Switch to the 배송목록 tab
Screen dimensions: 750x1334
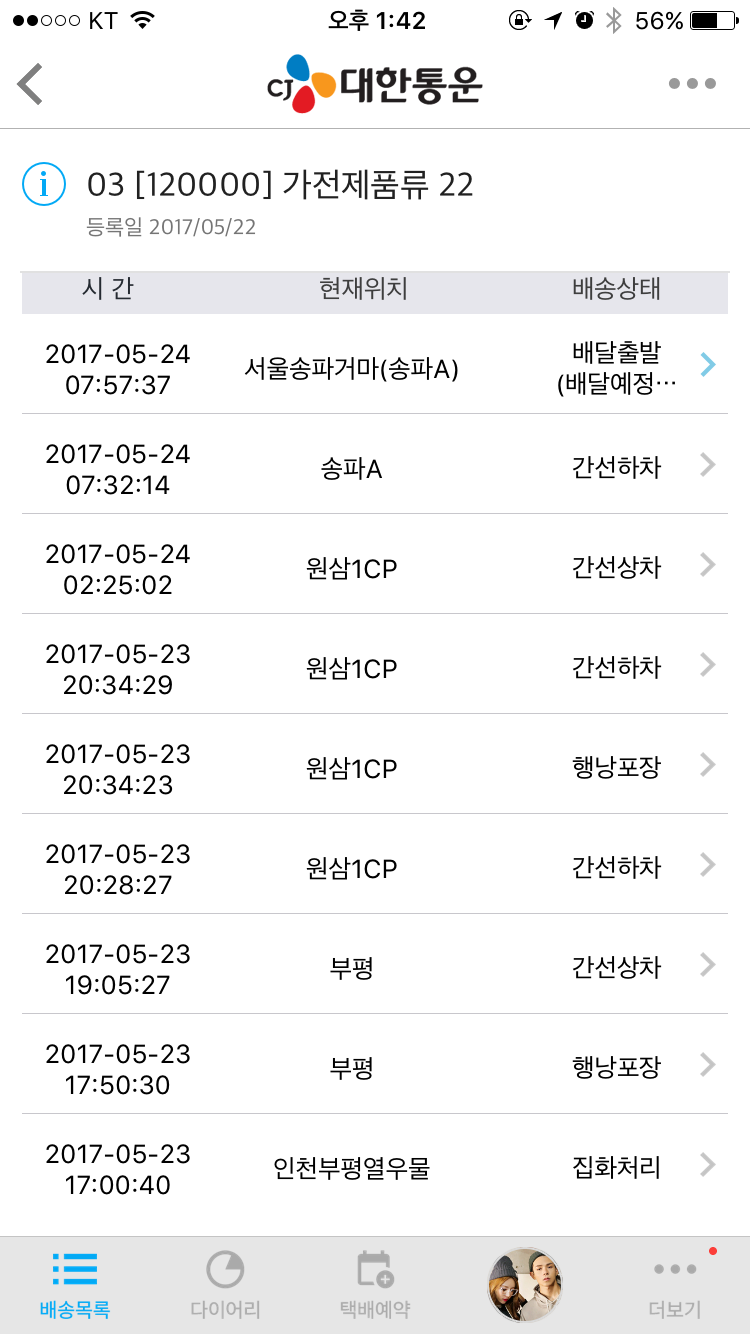[75, 1285]
